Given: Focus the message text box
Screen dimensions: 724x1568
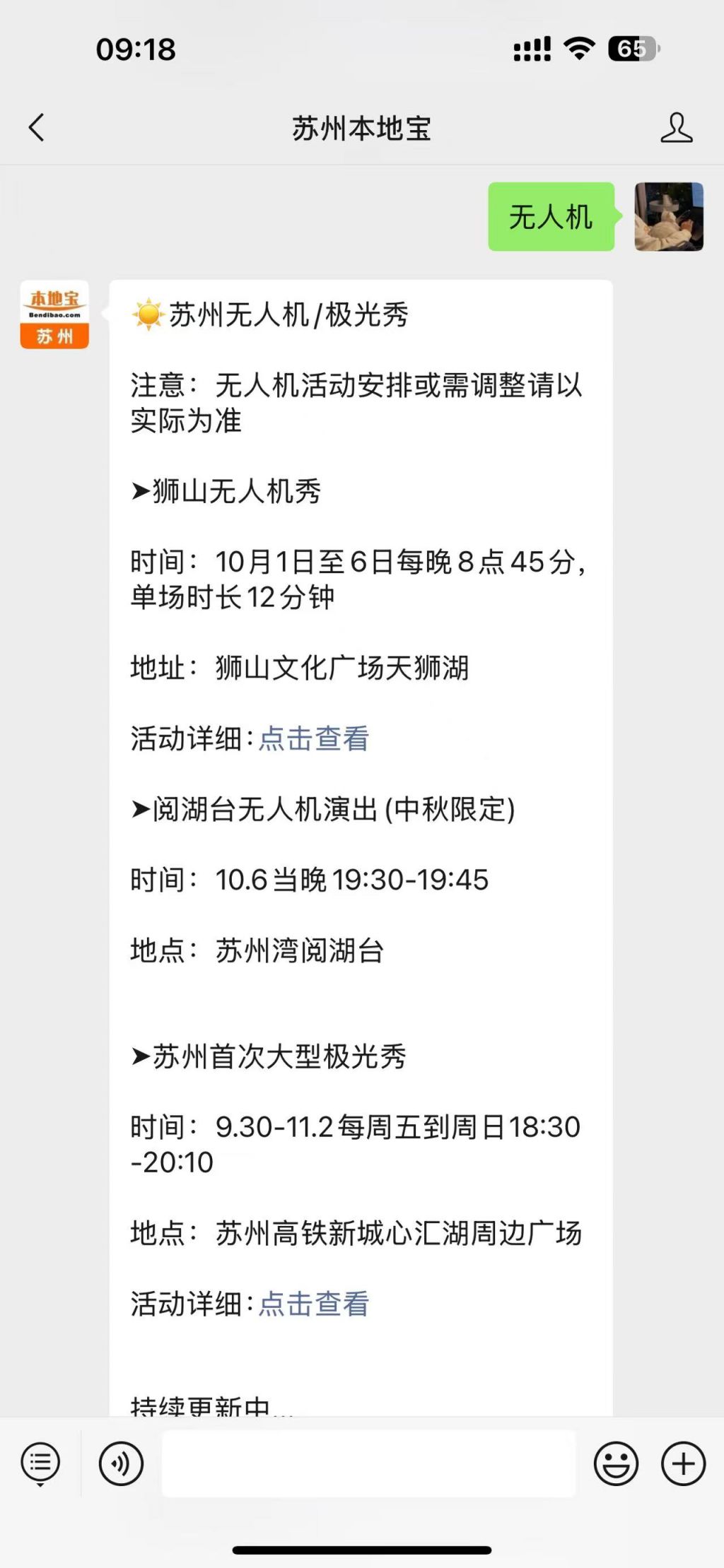Looking at the screenshot, I should (x=368, y=1463).
